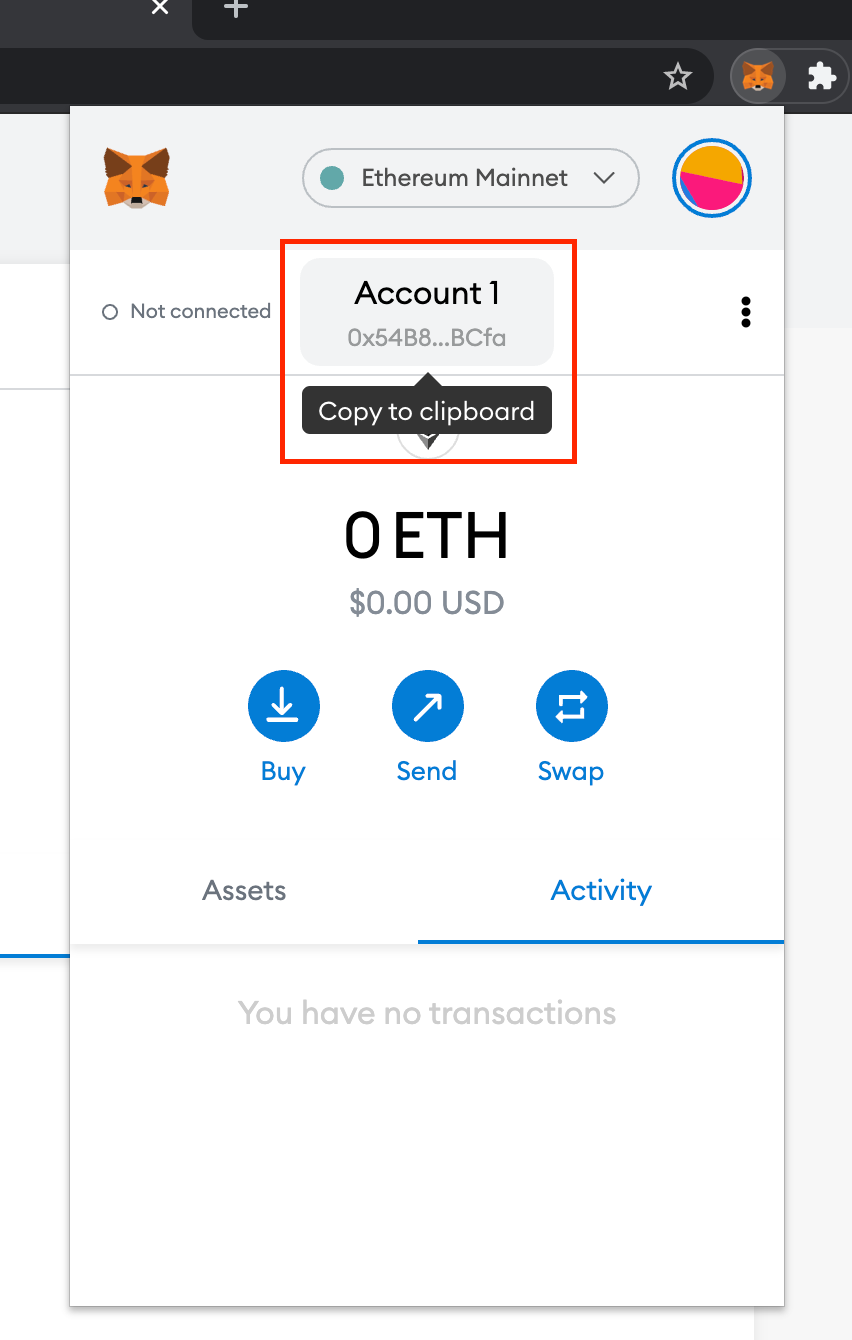Tap the Buy button
The height and width of the screenshot is (1340, 852).
click(283, 707)
